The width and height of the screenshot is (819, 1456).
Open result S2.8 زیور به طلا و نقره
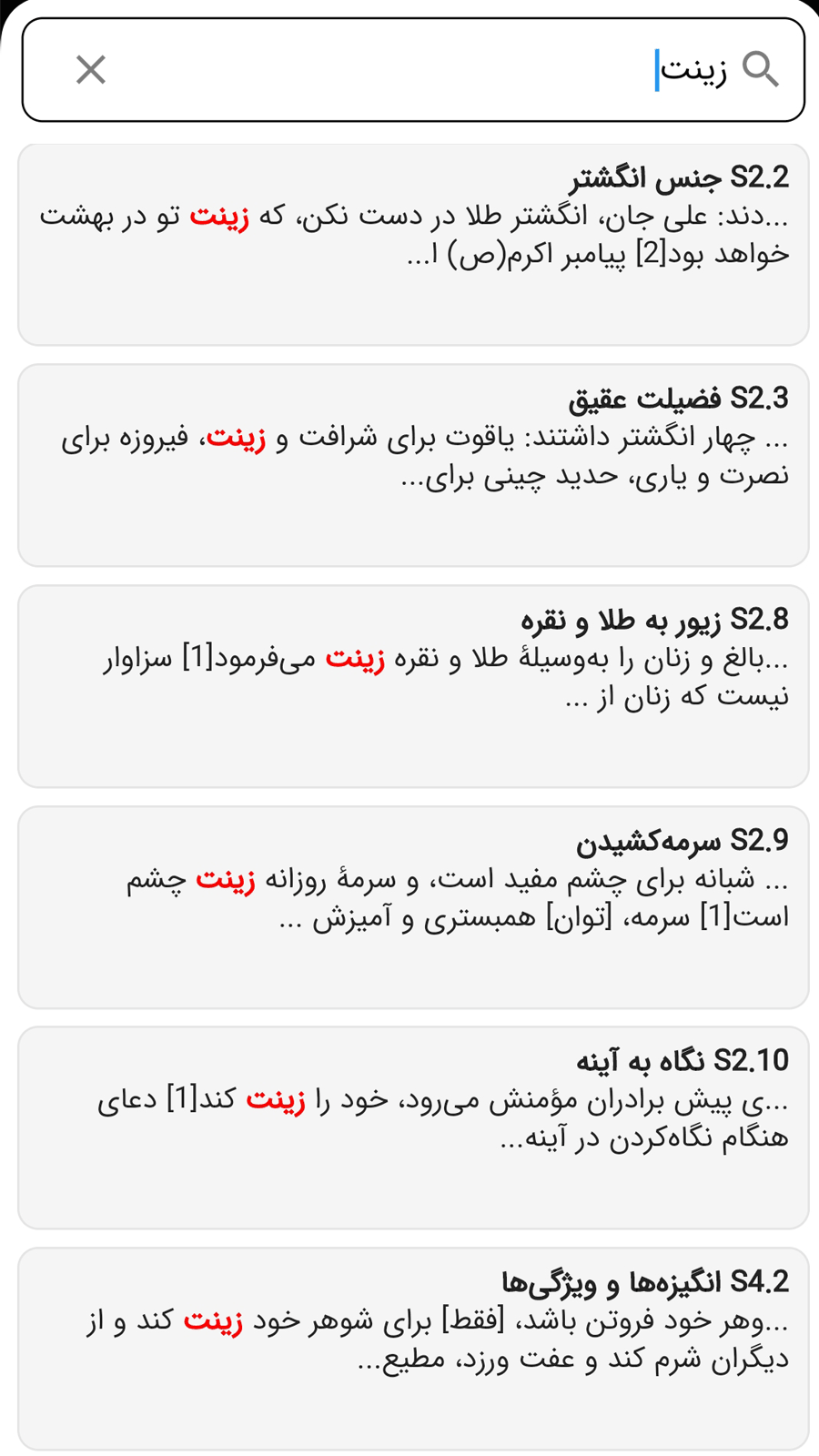coord(413,686)
